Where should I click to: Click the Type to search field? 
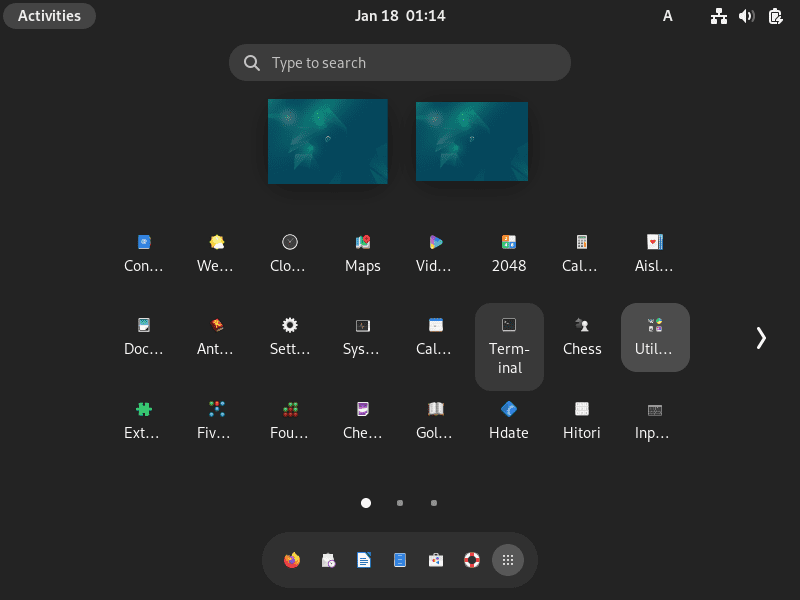[x=400, y=62]
